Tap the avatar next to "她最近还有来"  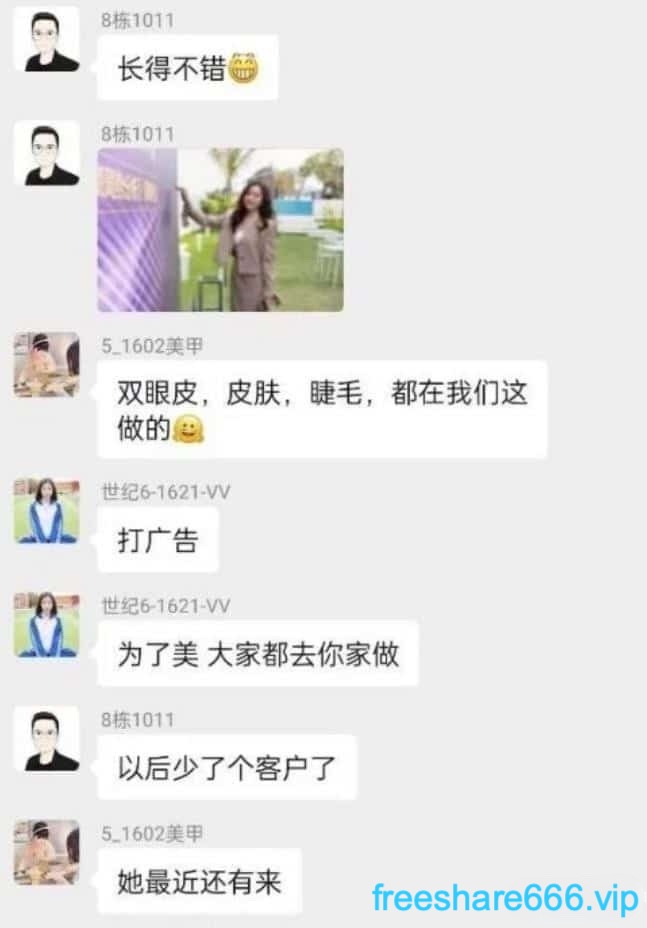(47, 853)
